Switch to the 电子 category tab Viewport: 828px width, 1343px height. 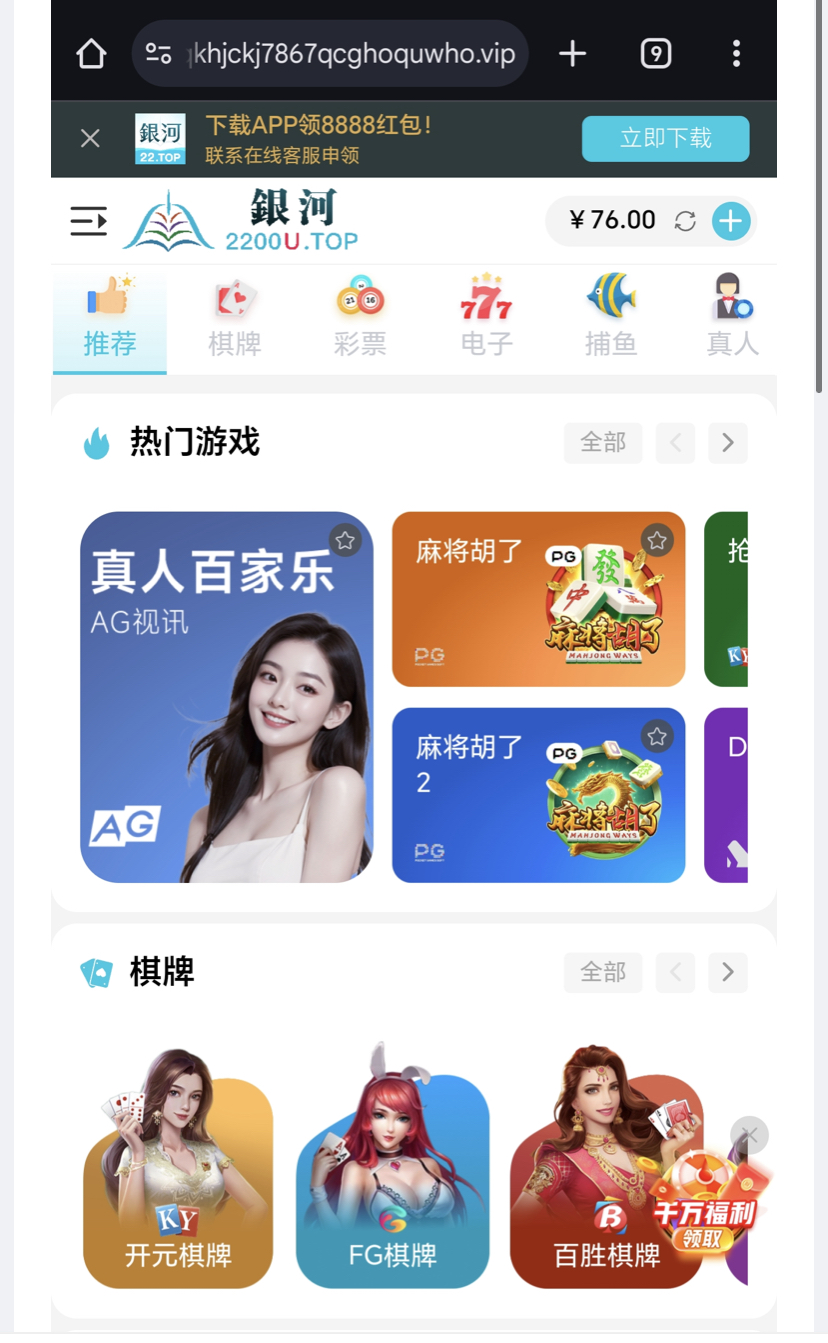coord(486,320)
